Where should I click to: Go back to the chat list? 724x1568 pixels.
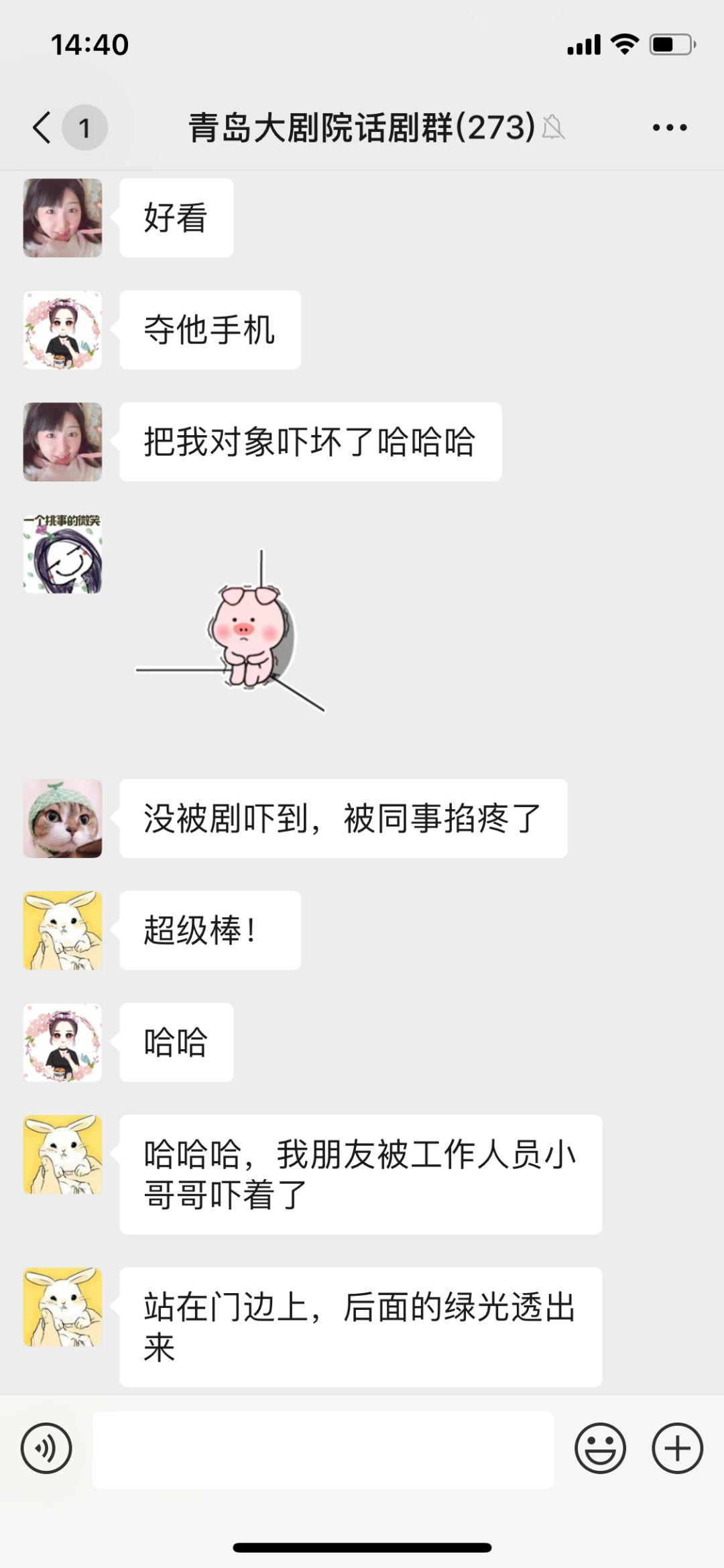click(x=43, y=127)
